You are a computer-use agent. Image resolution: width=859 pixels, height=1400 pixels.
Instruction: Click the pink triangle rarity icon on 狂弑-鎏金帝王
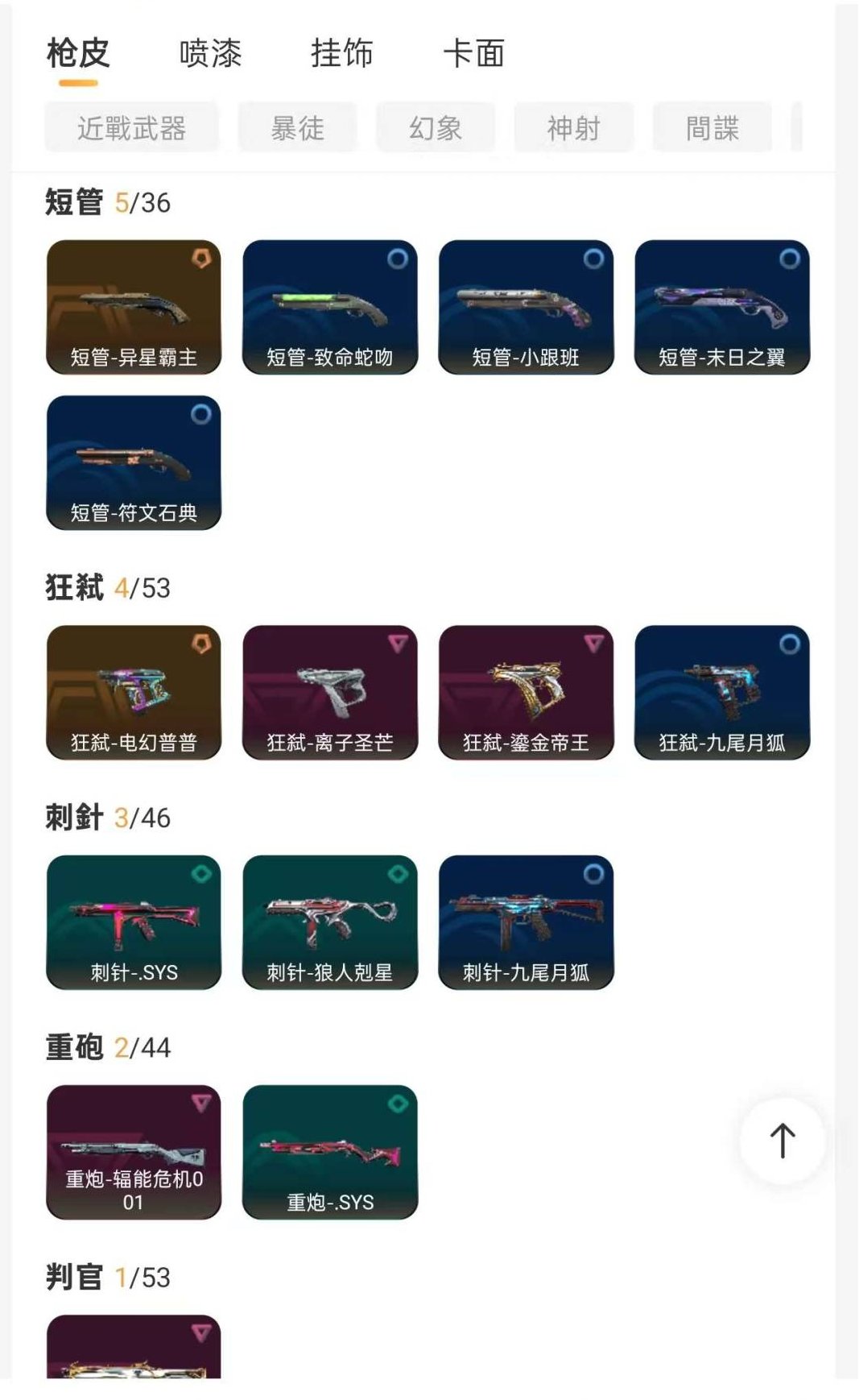594,643
